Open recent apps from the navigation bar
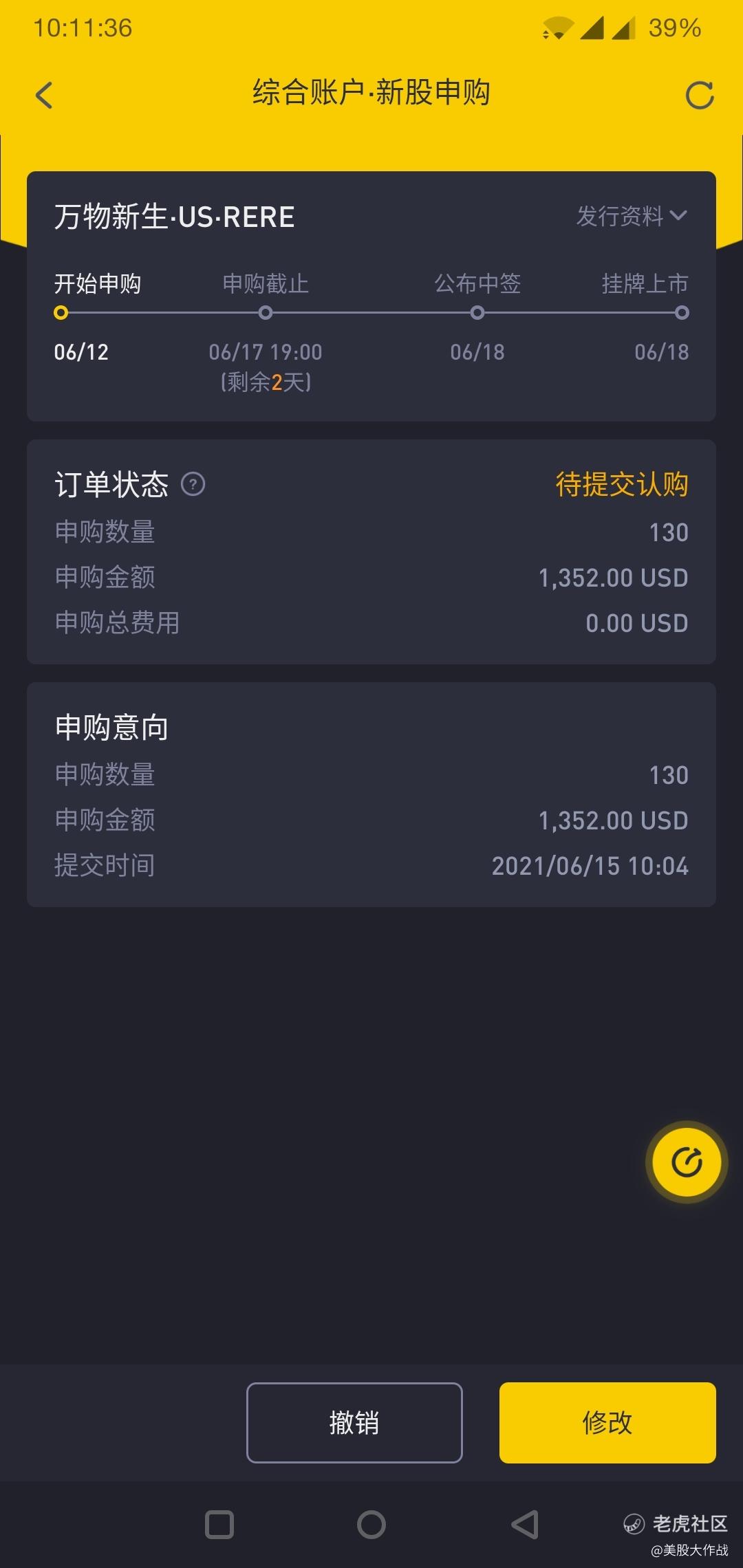The image size is (743, 1568). coord(219,1525)
